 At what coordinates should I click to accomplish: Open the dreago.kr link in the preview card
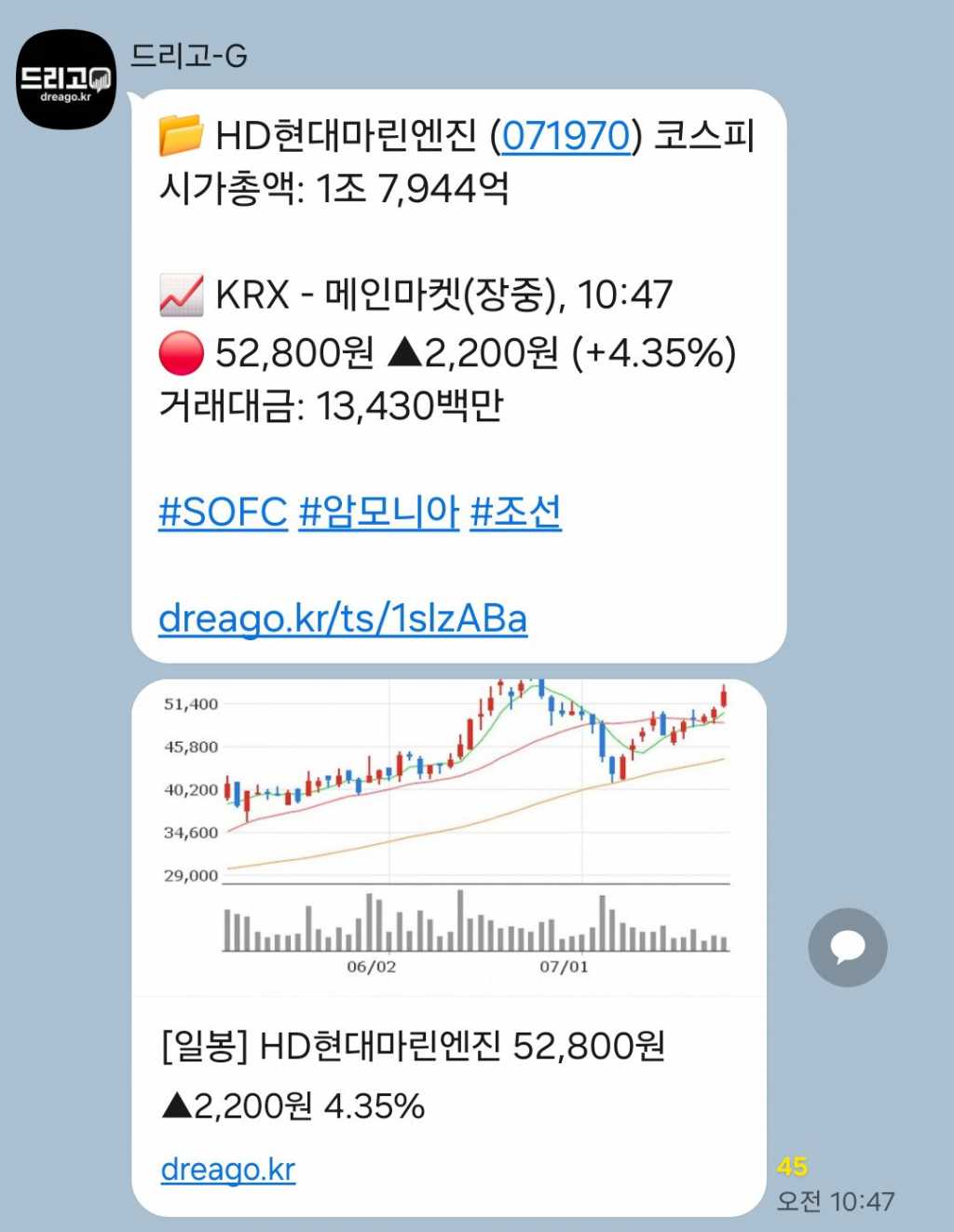pyautogui.click(x=228, y=1170)
